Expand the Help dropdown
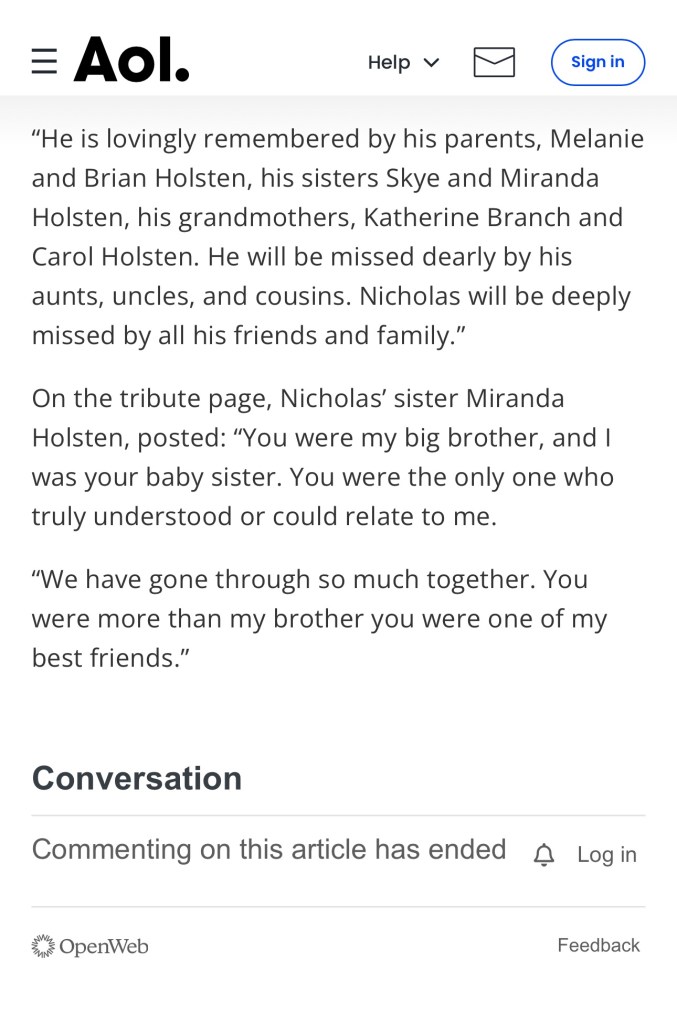The height and width of the screenshot is (1024, 677). [403, 62]
